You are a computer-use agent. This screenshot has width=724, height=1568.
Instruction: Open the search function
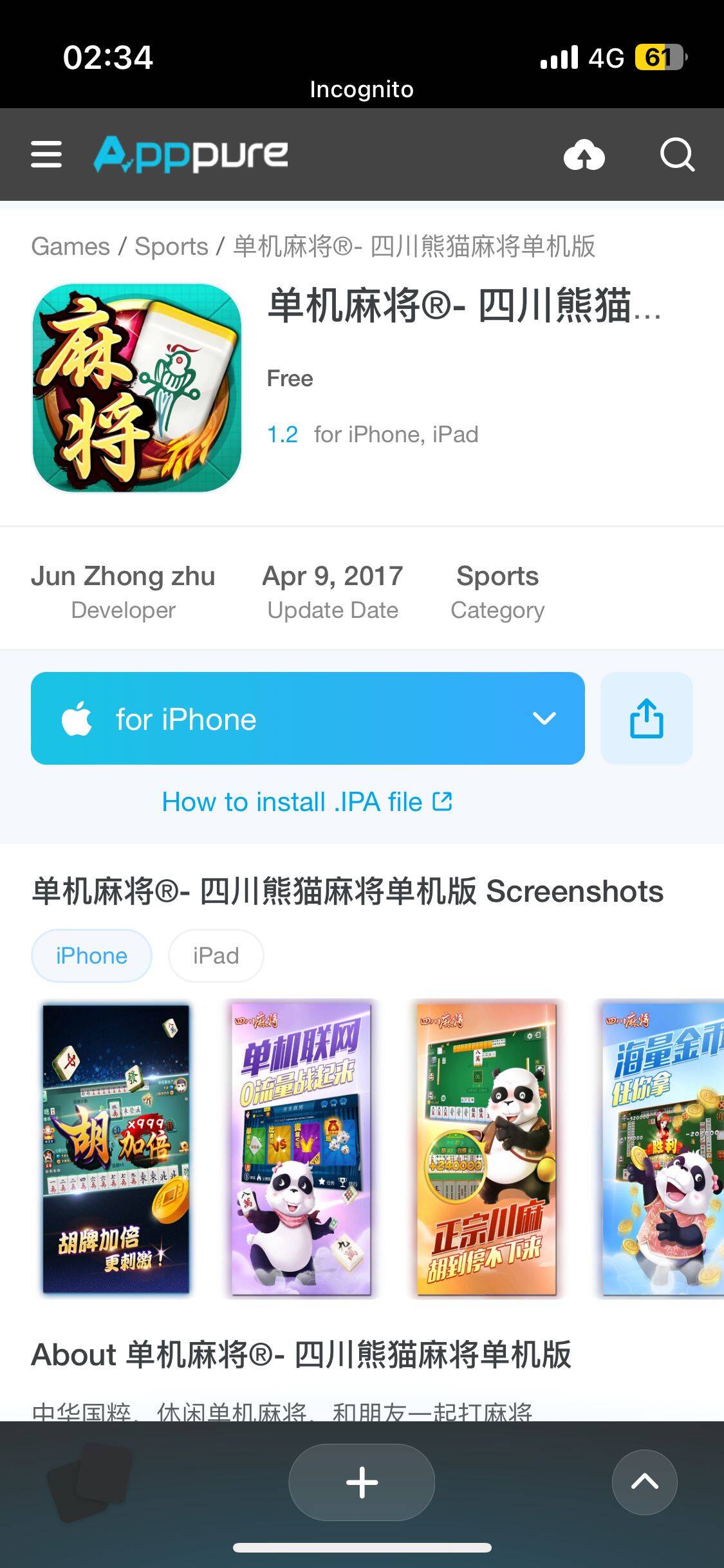(x=677, y=154)
